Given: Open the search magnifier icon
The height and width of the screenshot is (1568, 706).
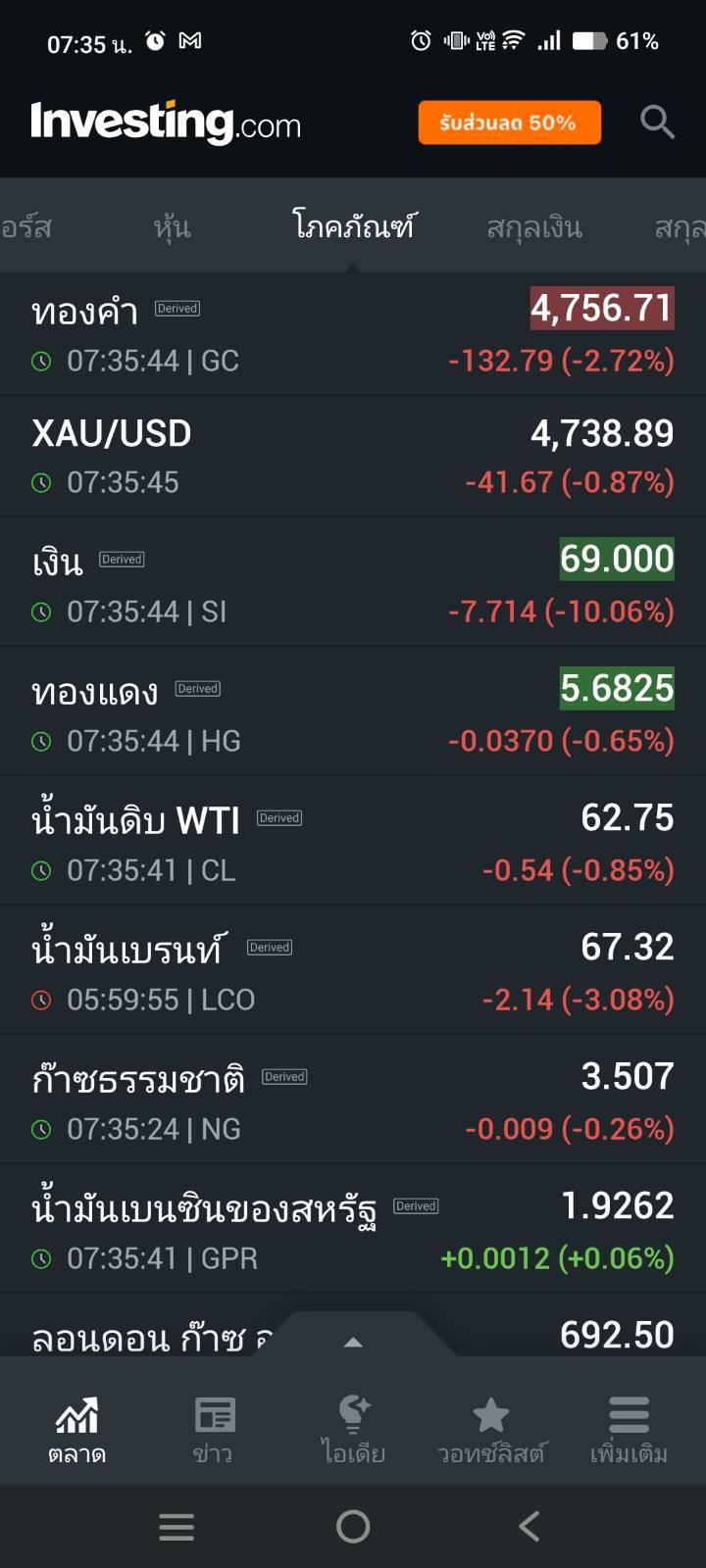Looking at the screenshot, I should 657,122.
